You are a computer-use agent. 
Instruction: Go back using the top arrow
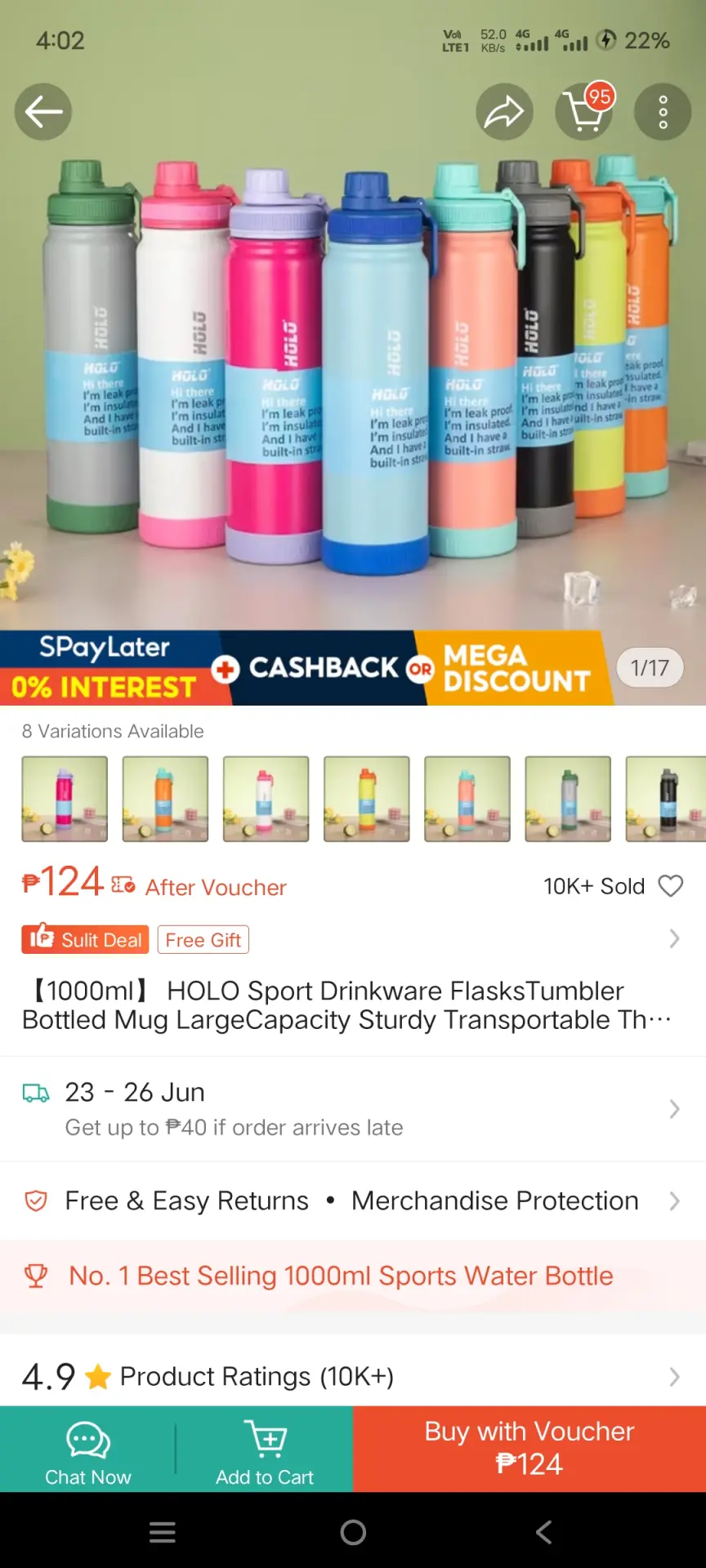coord(43,112)
